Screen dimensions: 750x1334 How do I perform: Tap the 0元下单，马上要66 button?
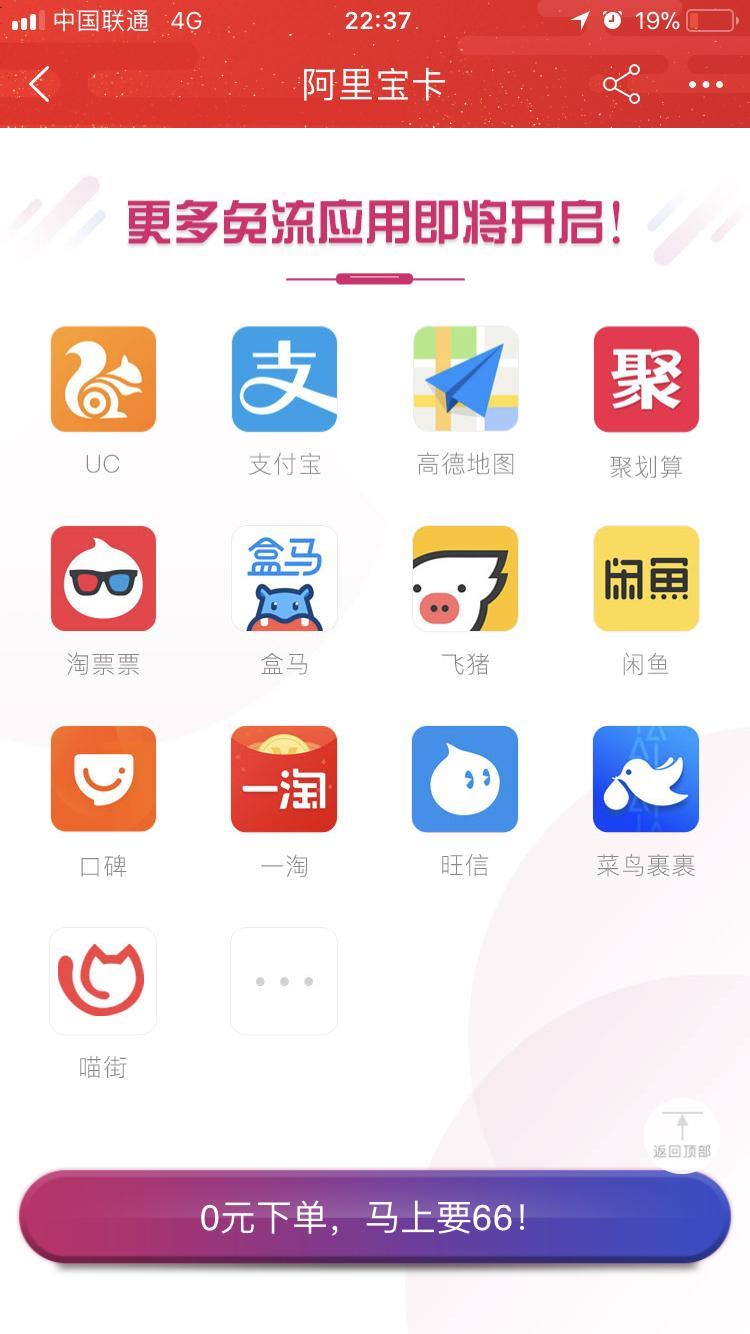pos(375,1217)
